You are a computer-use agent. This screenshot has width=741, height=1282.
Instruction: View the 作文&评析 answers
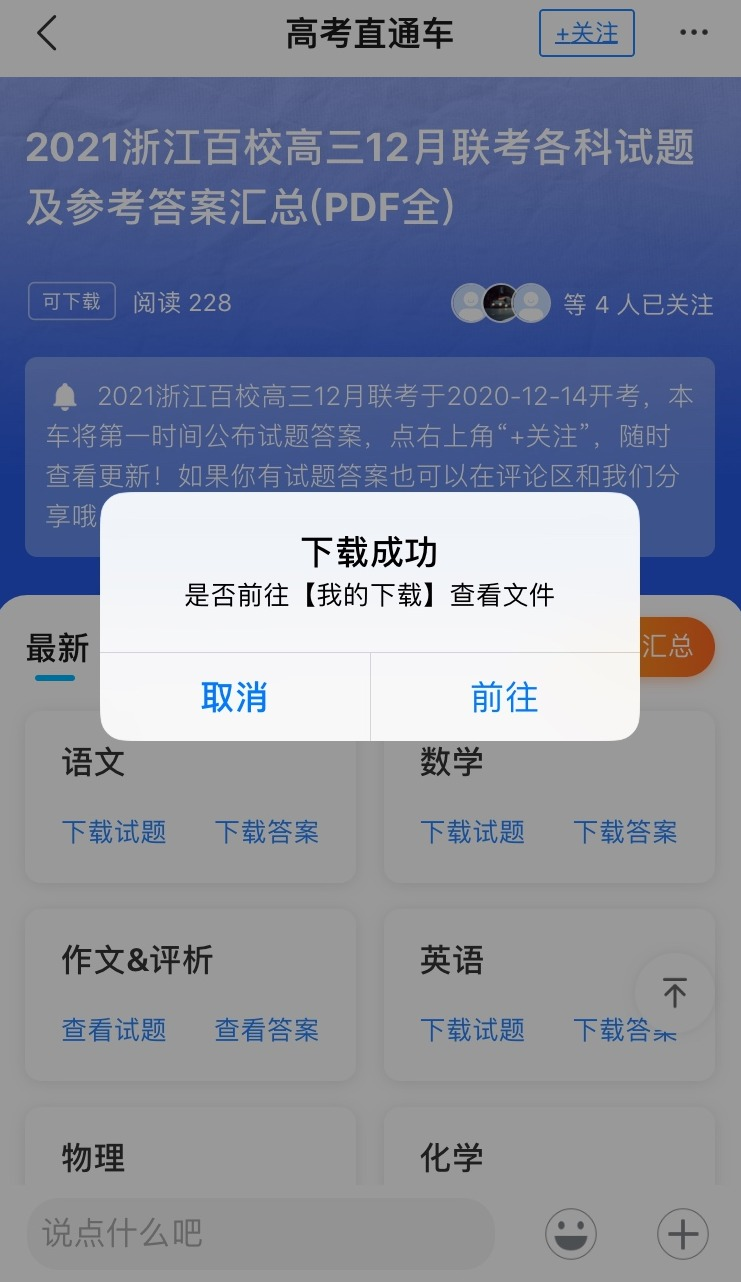click(x=267, y=1030)
